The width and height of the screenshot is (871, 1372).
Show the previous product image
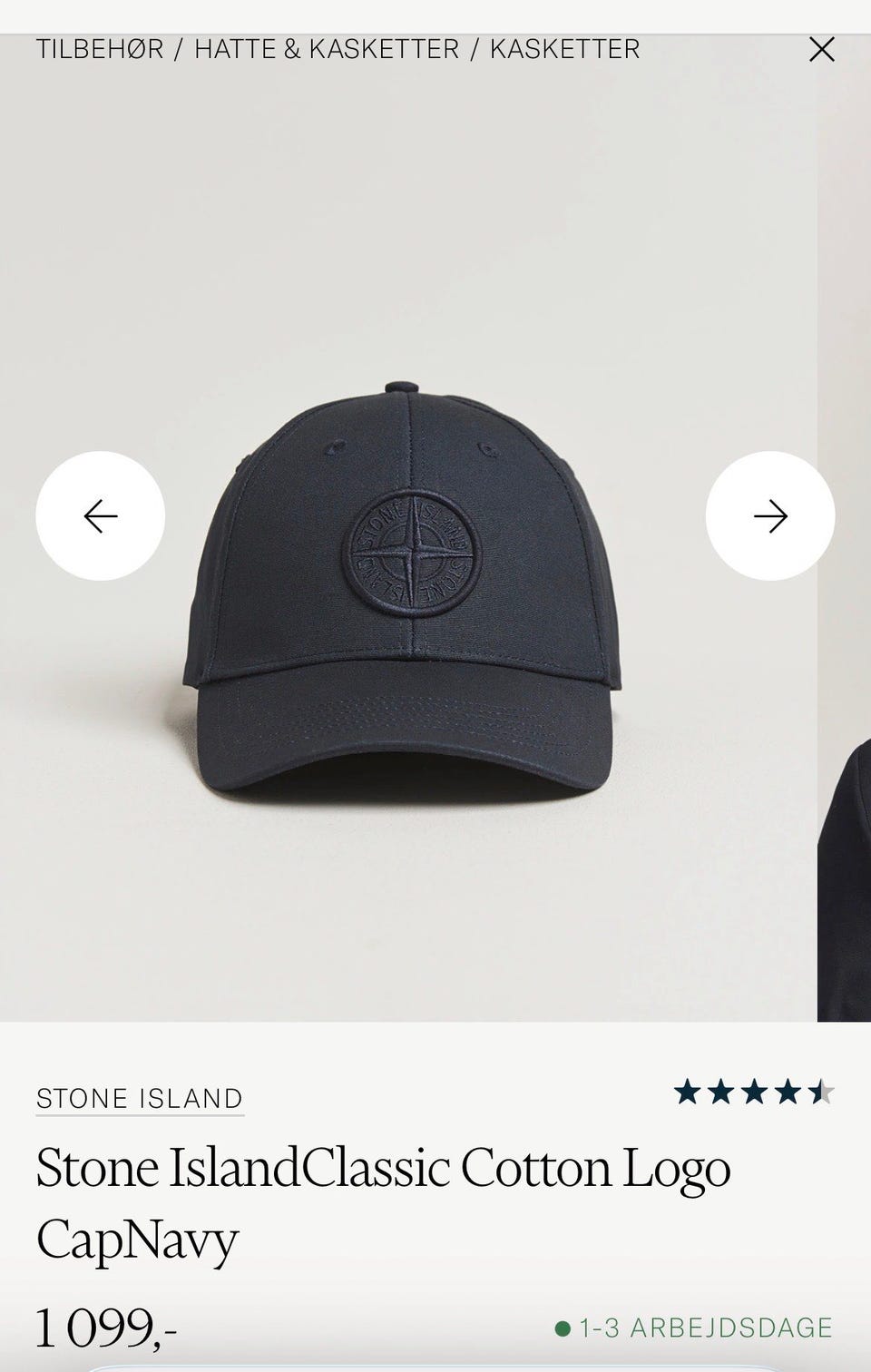point(101,516)
